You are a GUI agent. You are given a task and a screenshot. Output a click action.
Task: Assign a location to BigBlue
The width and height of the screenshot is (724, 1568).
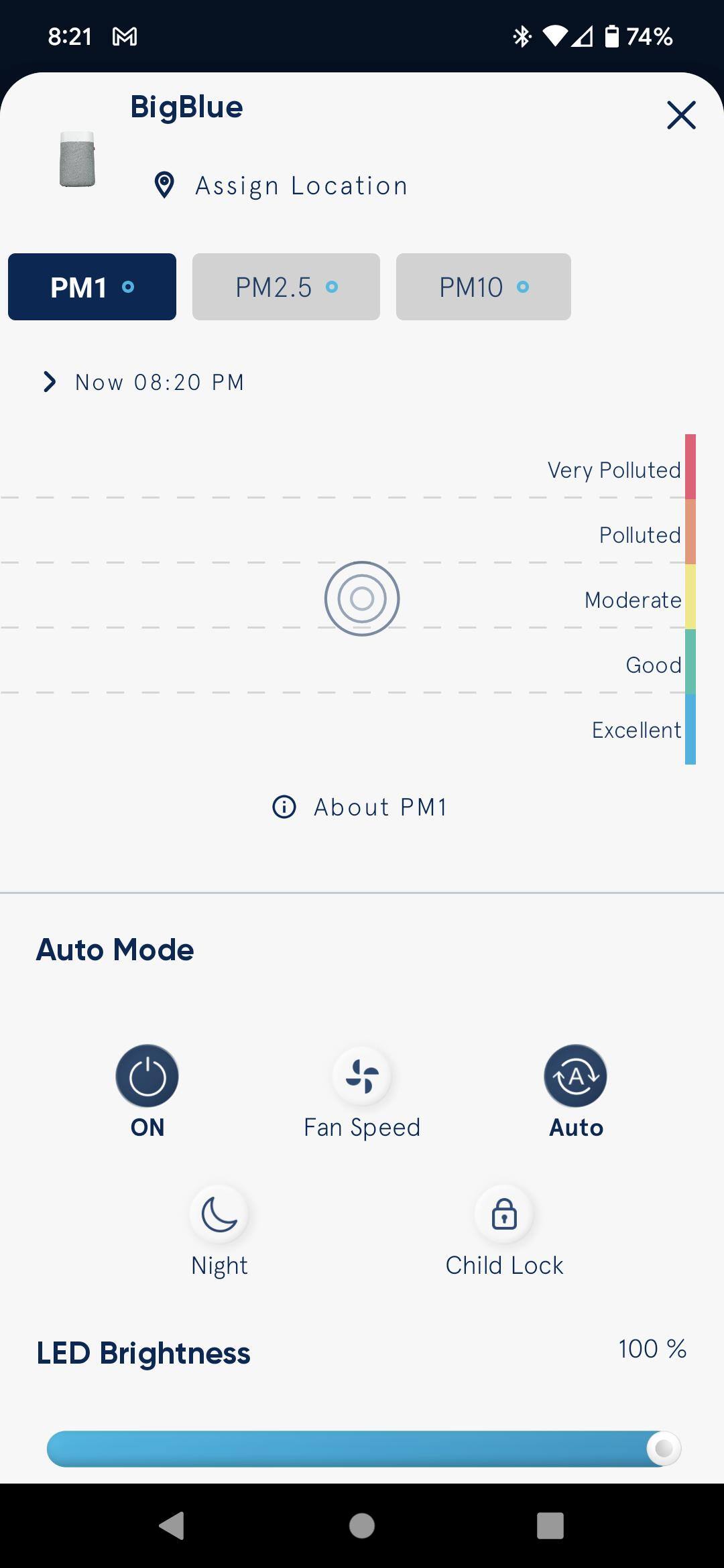(282, 186)
